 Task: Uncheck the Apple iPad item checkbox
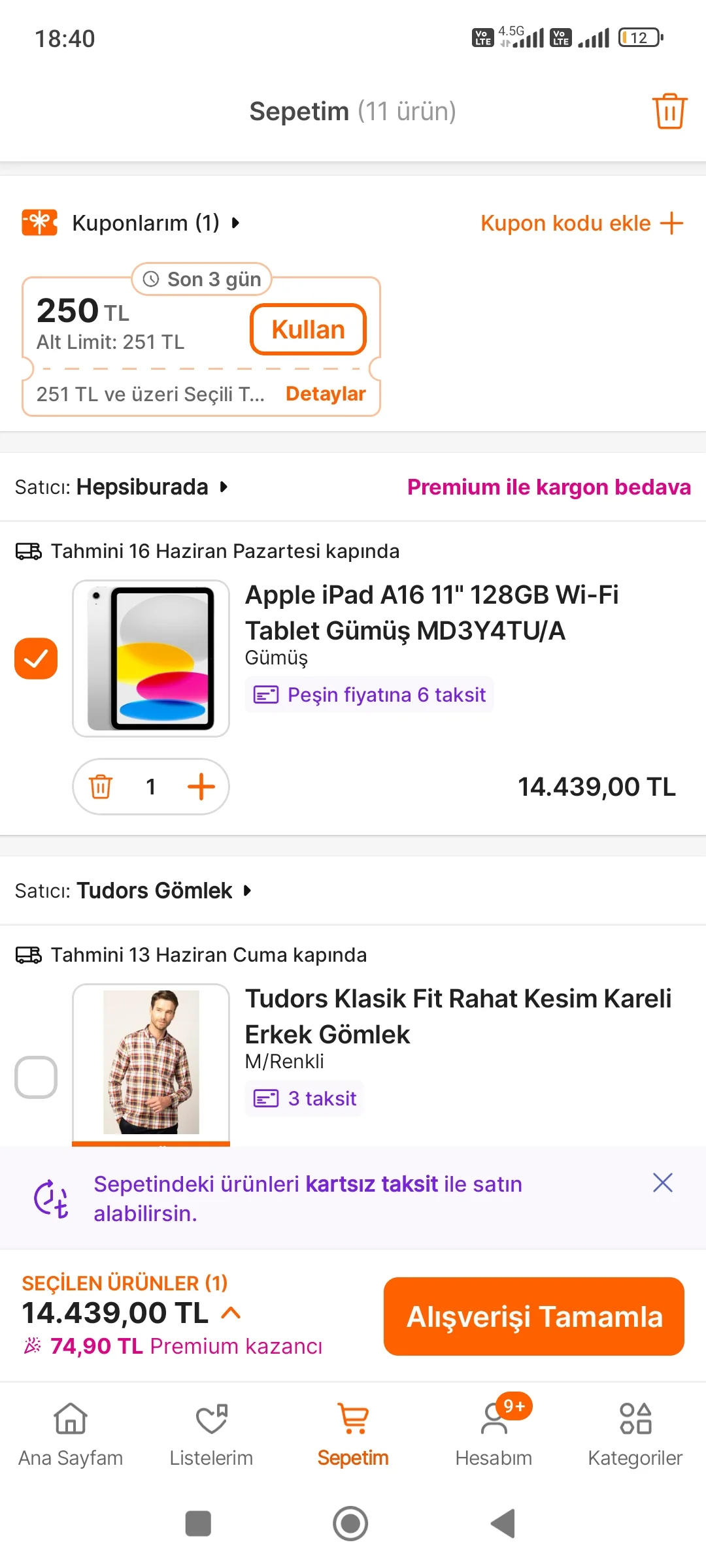tap(36, 658)
